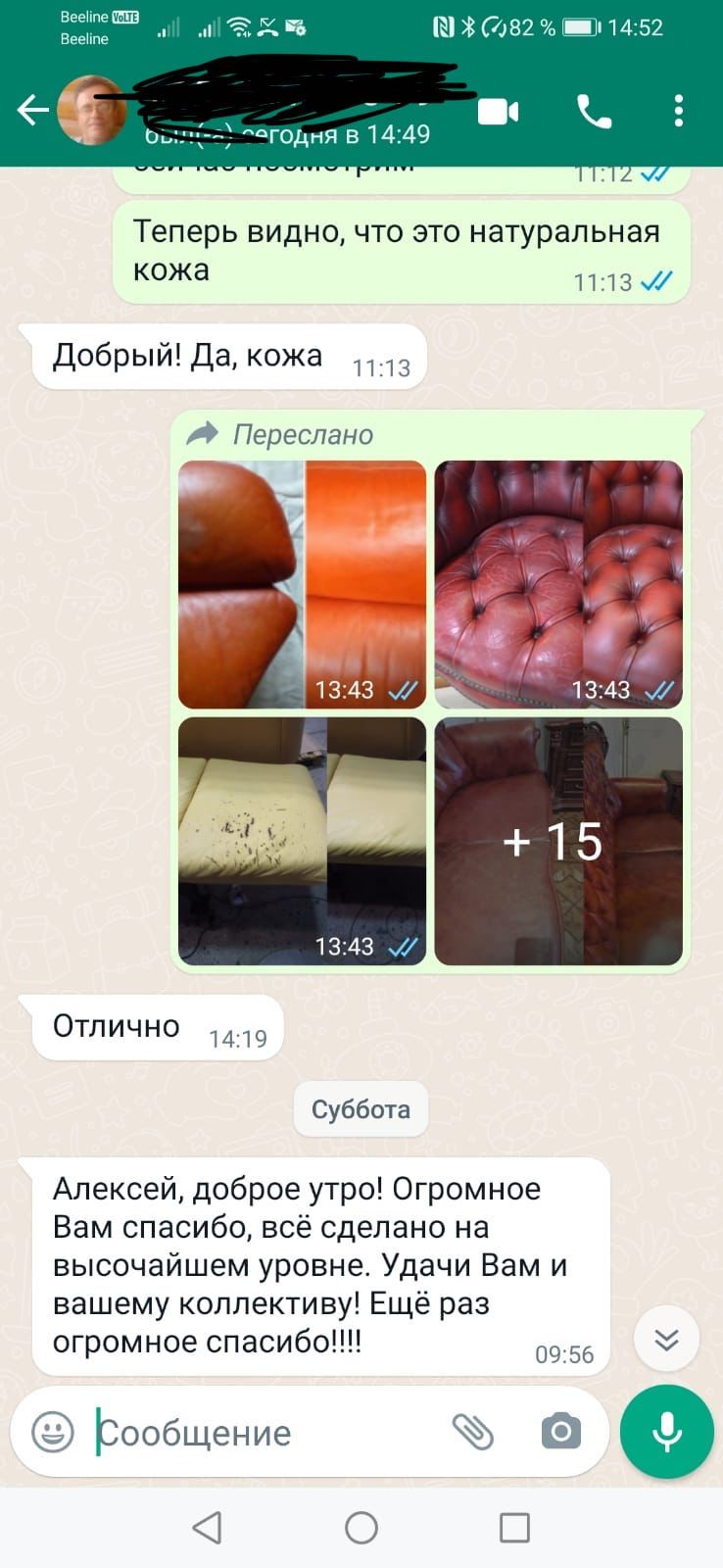This screenshot has width=723, height=1568.
Task: Open the +15 more photos tile
Action: [558, 841]
